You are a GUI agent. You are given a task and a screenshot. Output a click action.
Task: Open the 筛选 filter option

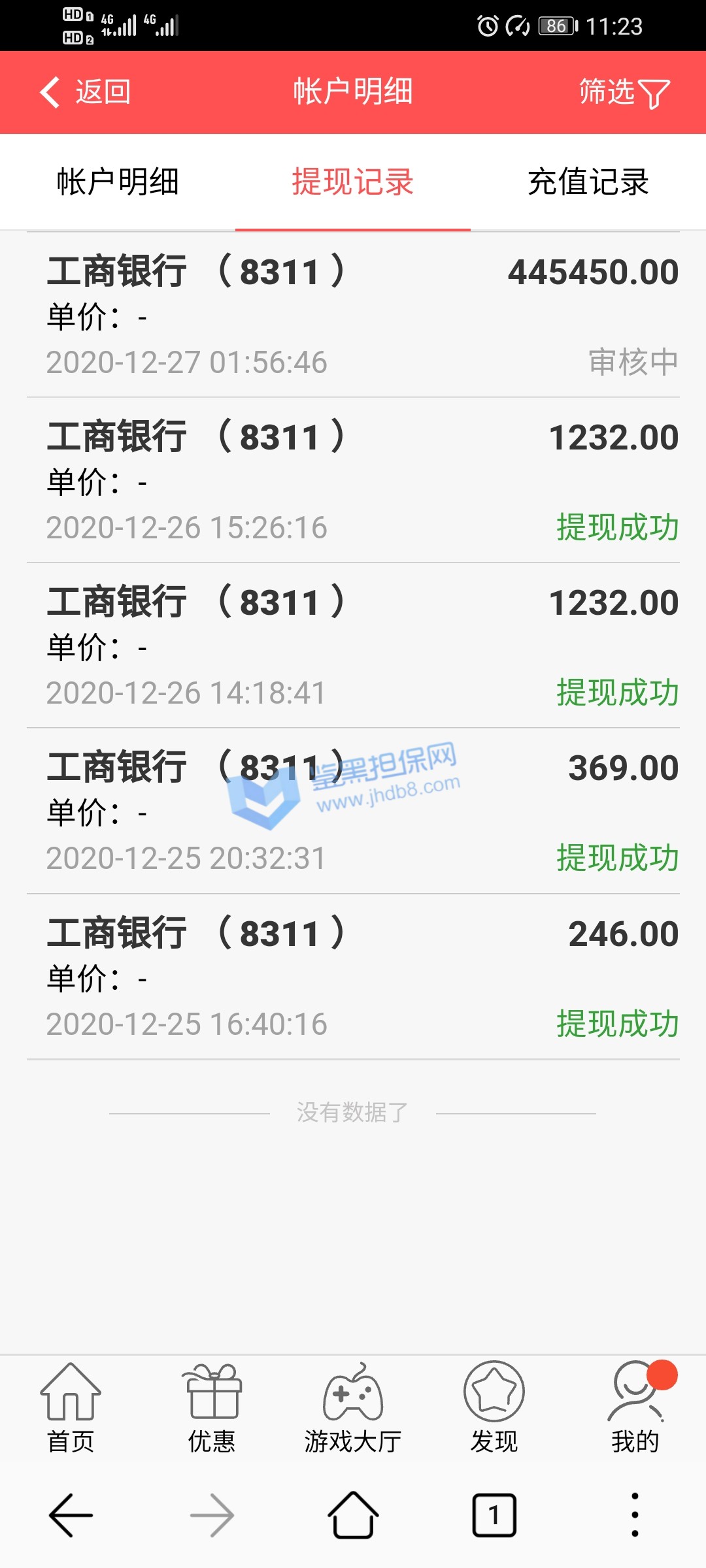[624, 92]
